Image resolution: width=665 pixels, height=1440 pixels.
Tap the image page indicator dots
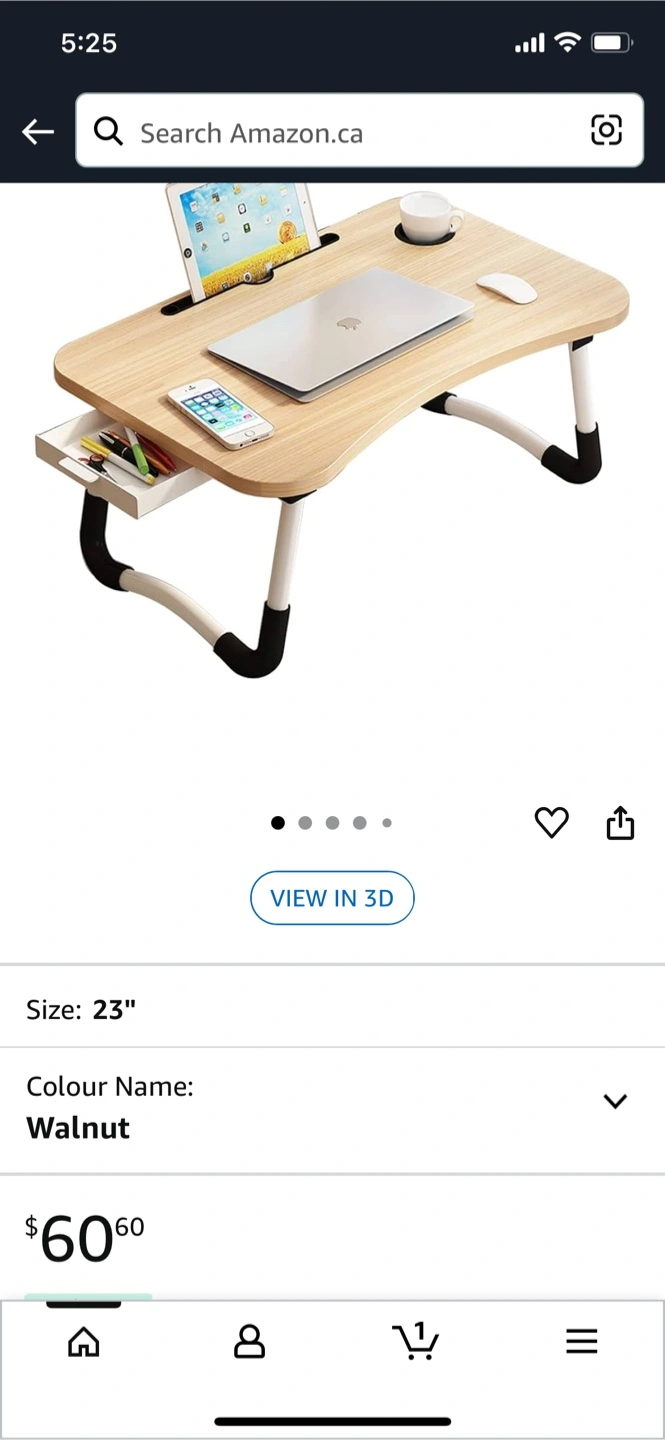click(332, 823)
